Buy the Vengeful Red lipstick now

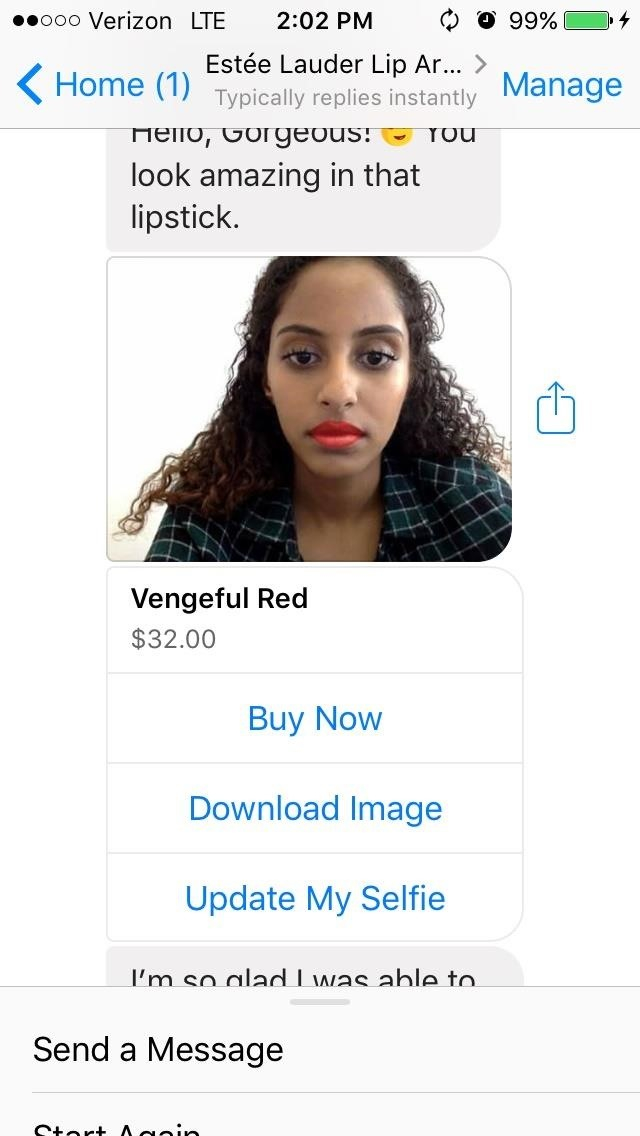click(x=315, y=718)
